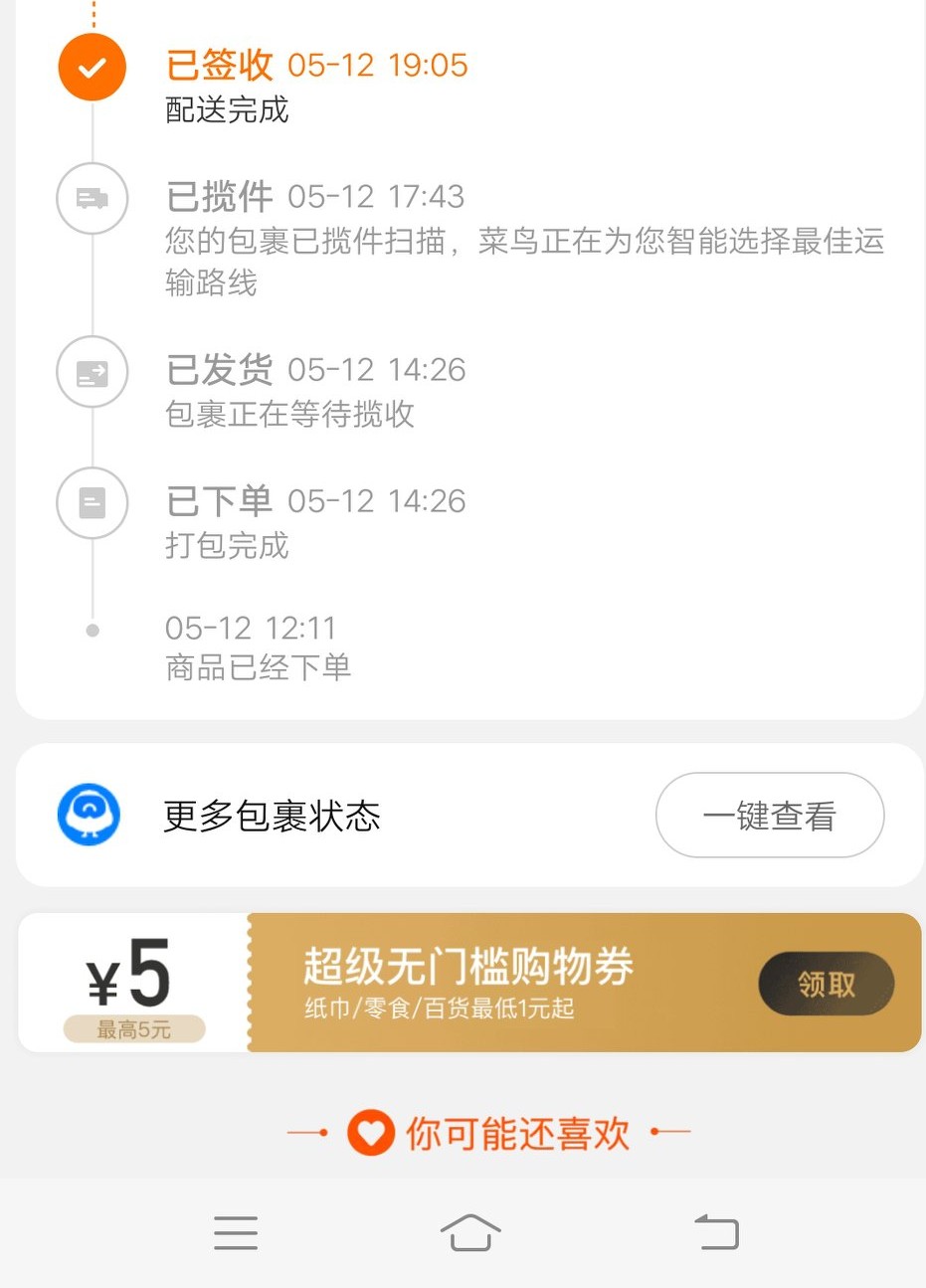This screenshot has width=926, height=1288.
Task: Open the recent apps navigation icon
Action: [235, 1231]
